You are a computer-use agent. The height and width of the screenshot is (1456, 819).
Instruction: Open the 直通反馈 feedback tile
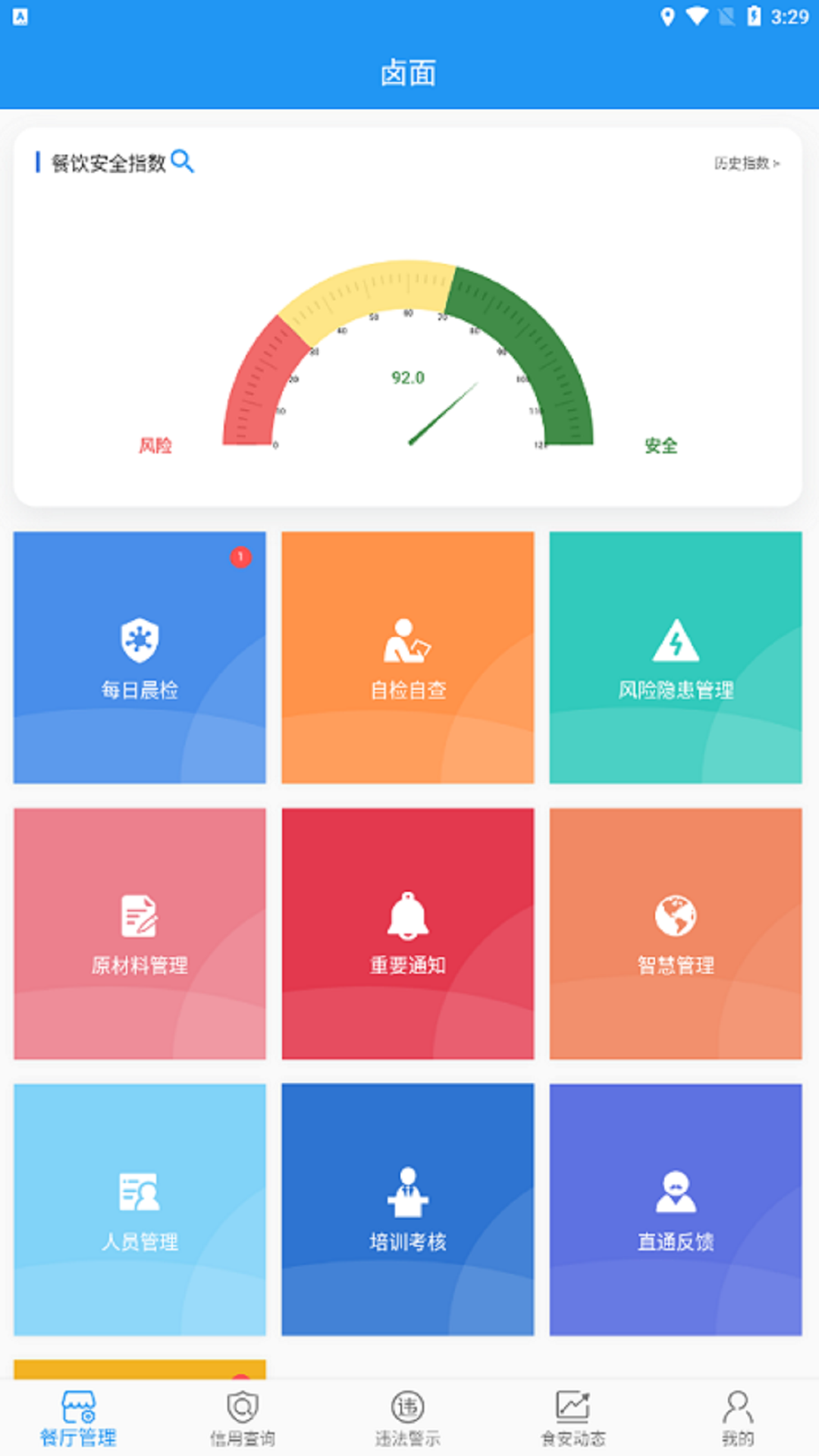pyautogui.click(x=675, y=1210)
